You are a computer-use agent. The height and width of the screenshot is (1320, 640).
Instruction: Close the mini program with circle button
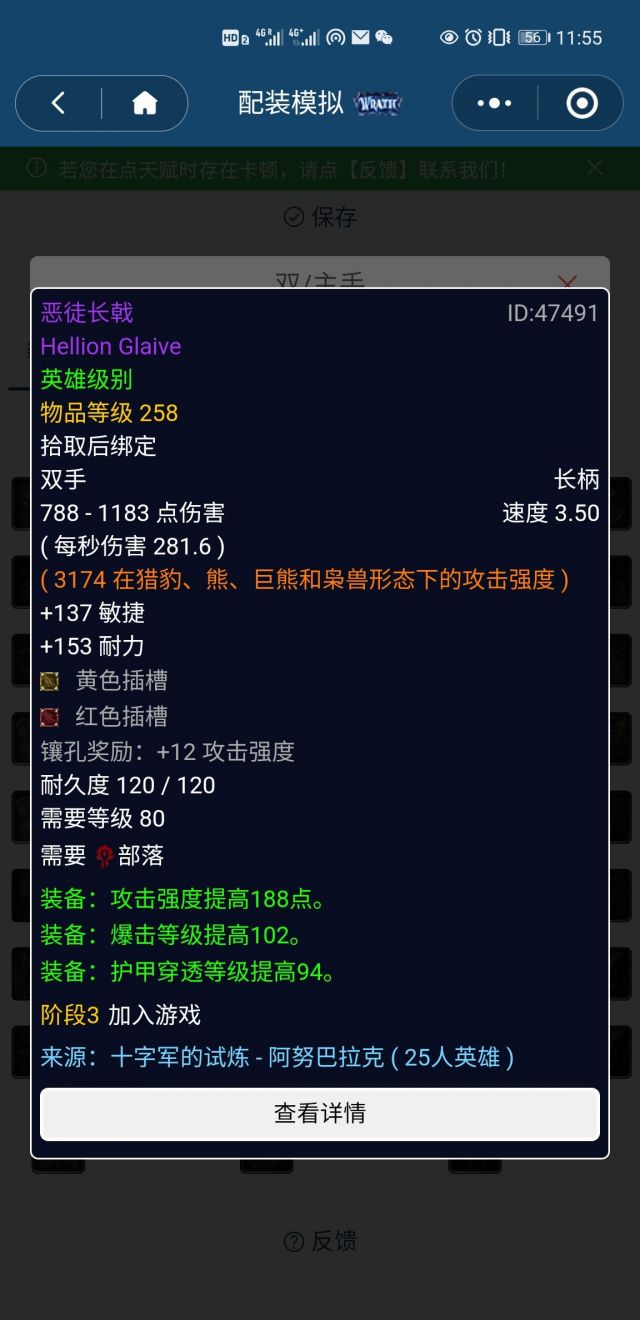[582, 103]
